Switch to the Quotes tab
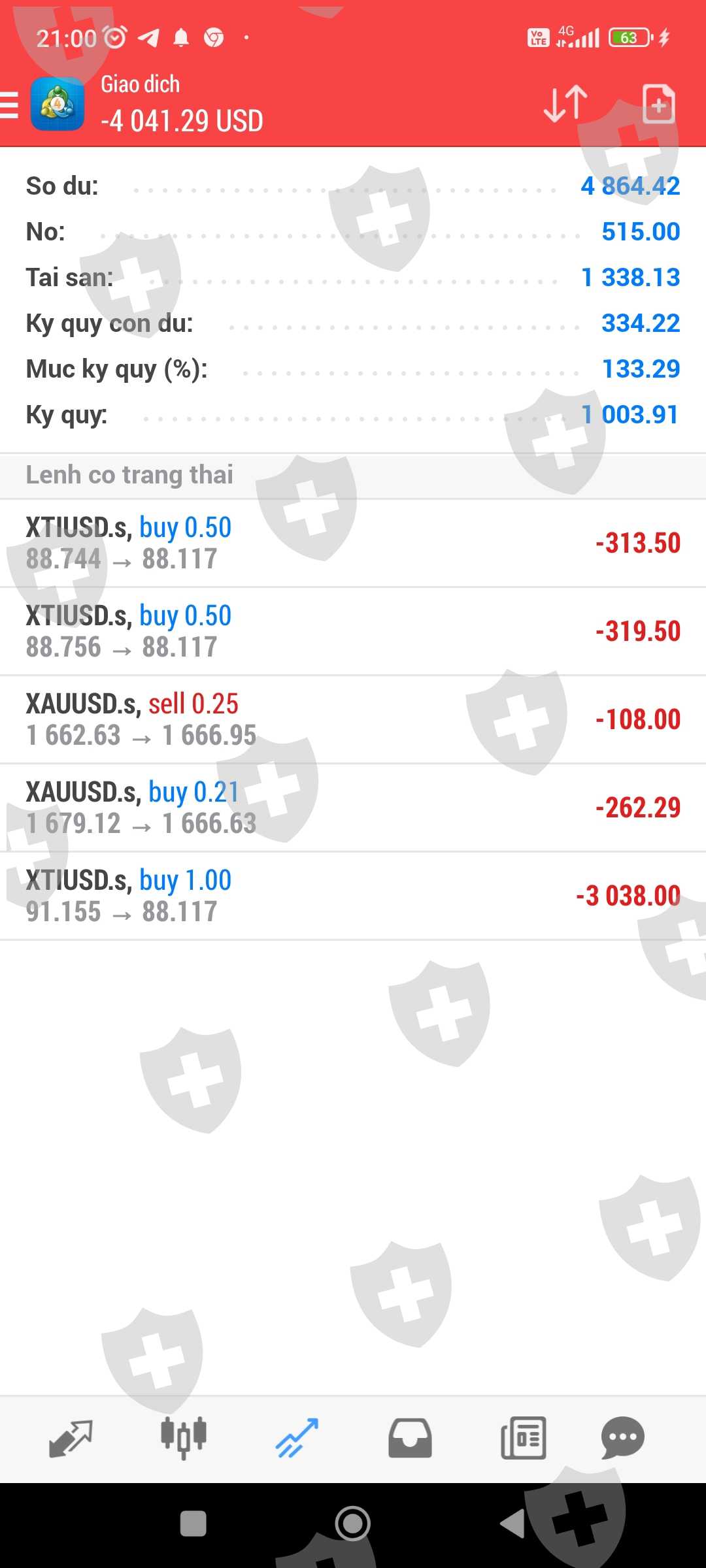The image size is (706, 1568). coord(71,1438)
